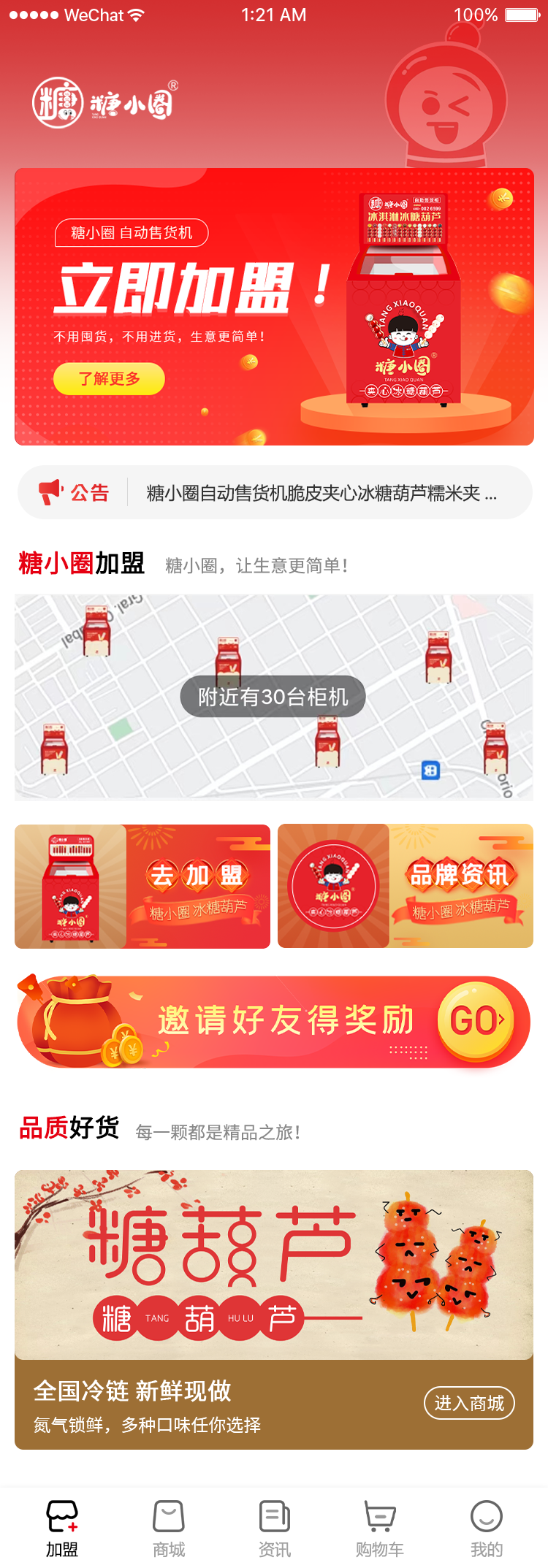
Task: Switch to the 资讯 tab
Action: point(275,1528)
